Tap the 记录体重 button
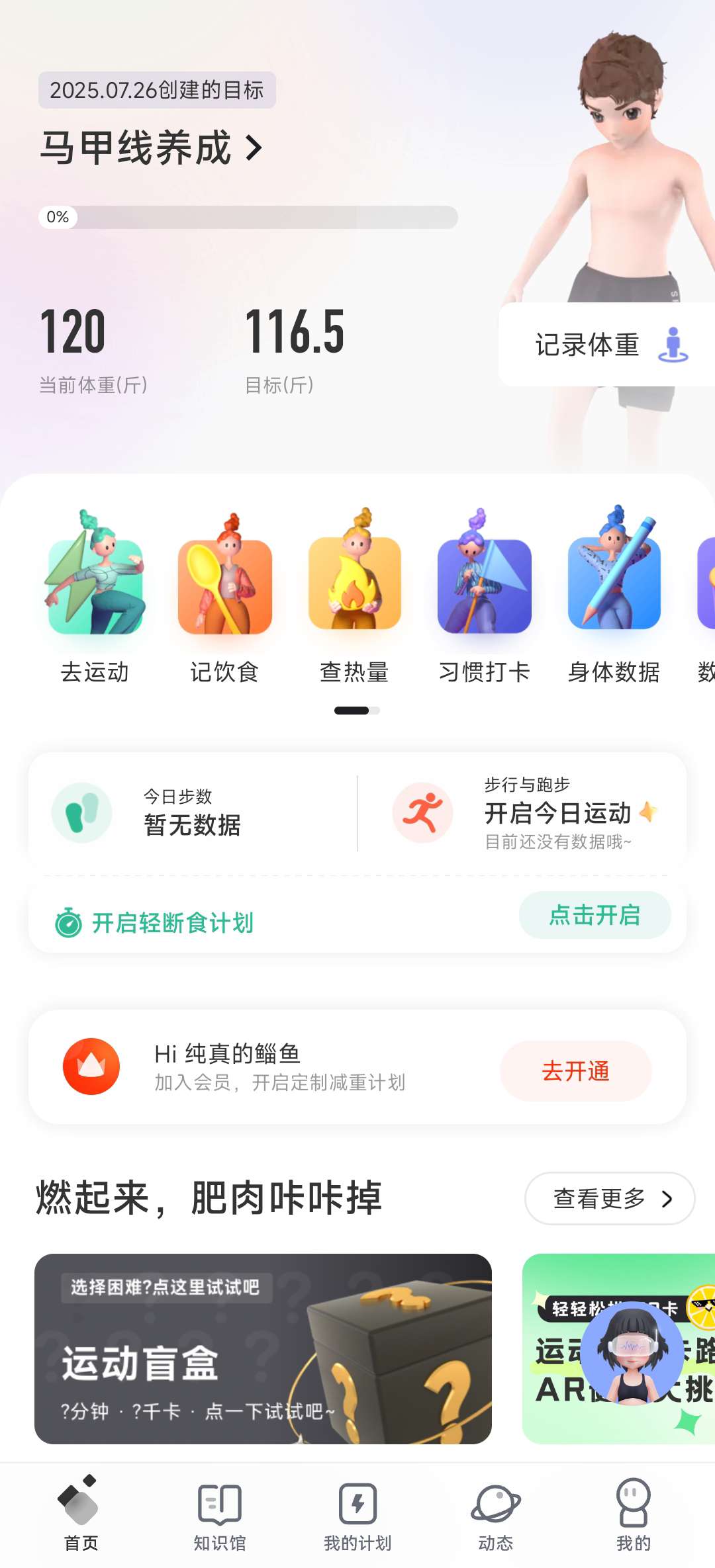The height and width of the screenshot is (1568, 715). click(606, 345)
